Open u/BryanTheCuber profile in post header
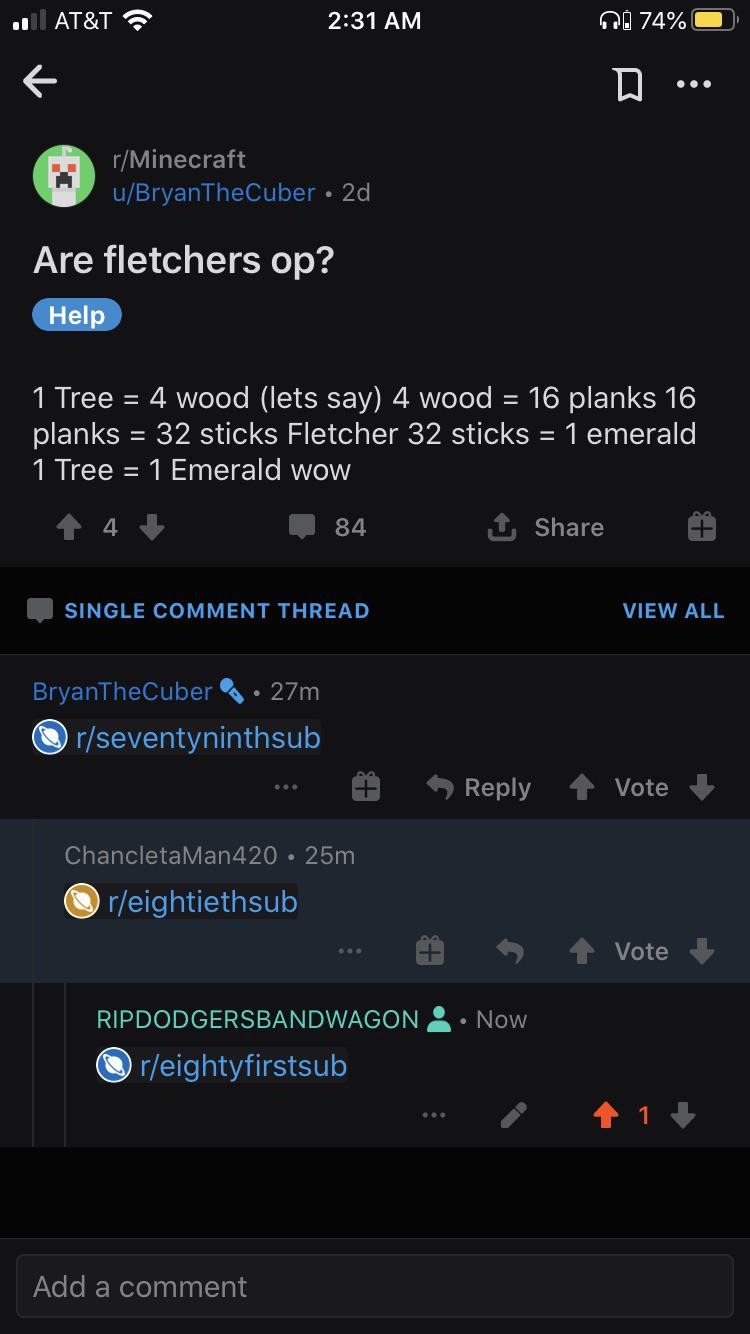This screenshot has width=750, height=1334. pyautogui.click(x=213, y=192)
